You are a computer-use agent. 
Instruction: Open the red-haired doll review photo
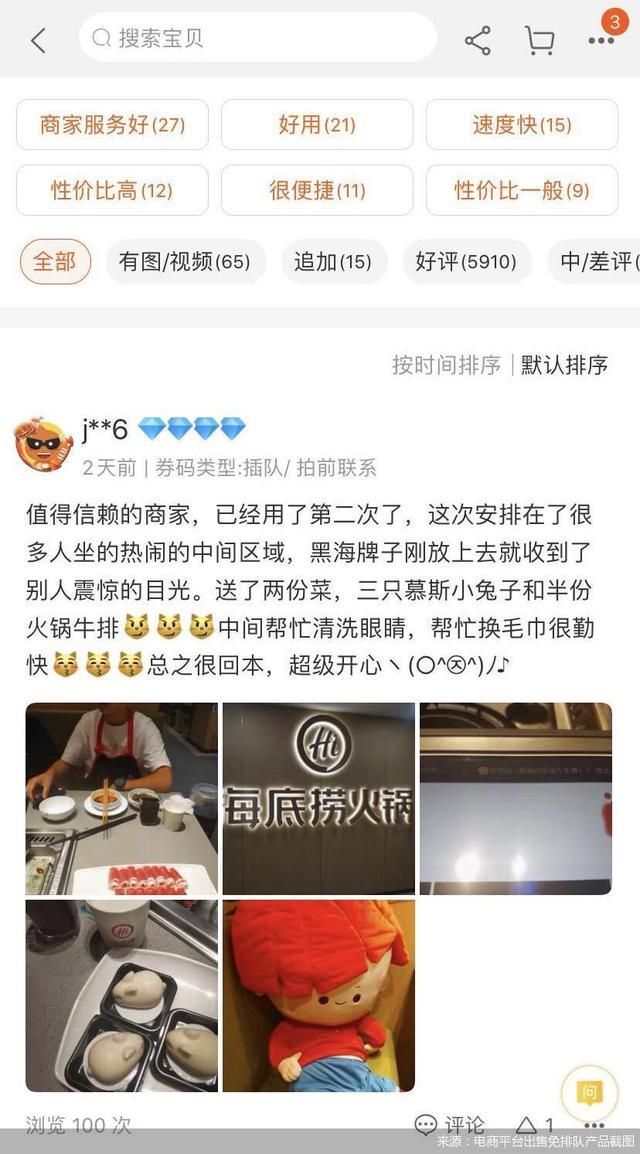318,995
